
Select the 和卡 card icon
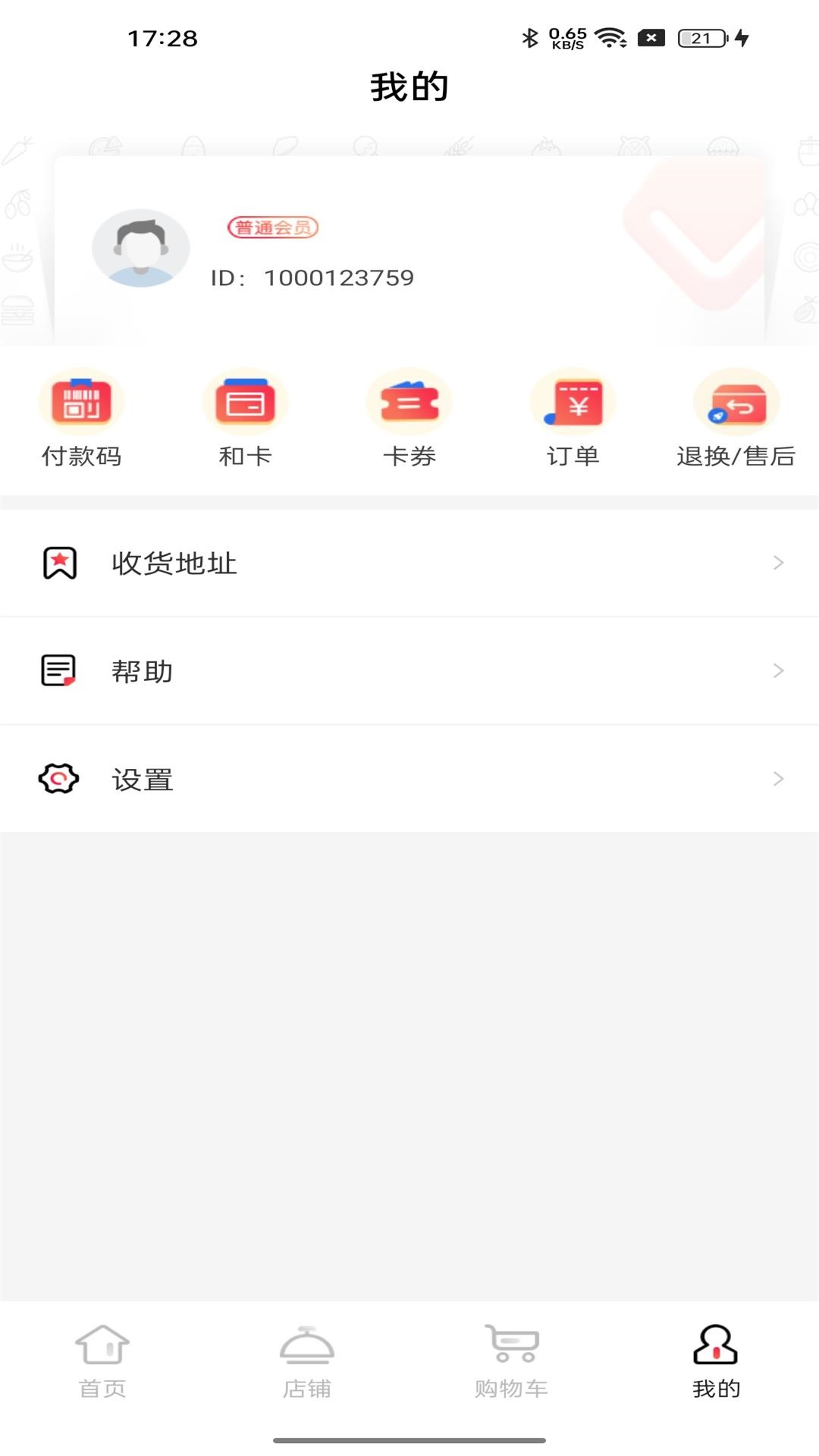pyautogui.click(x=246, y=402)
